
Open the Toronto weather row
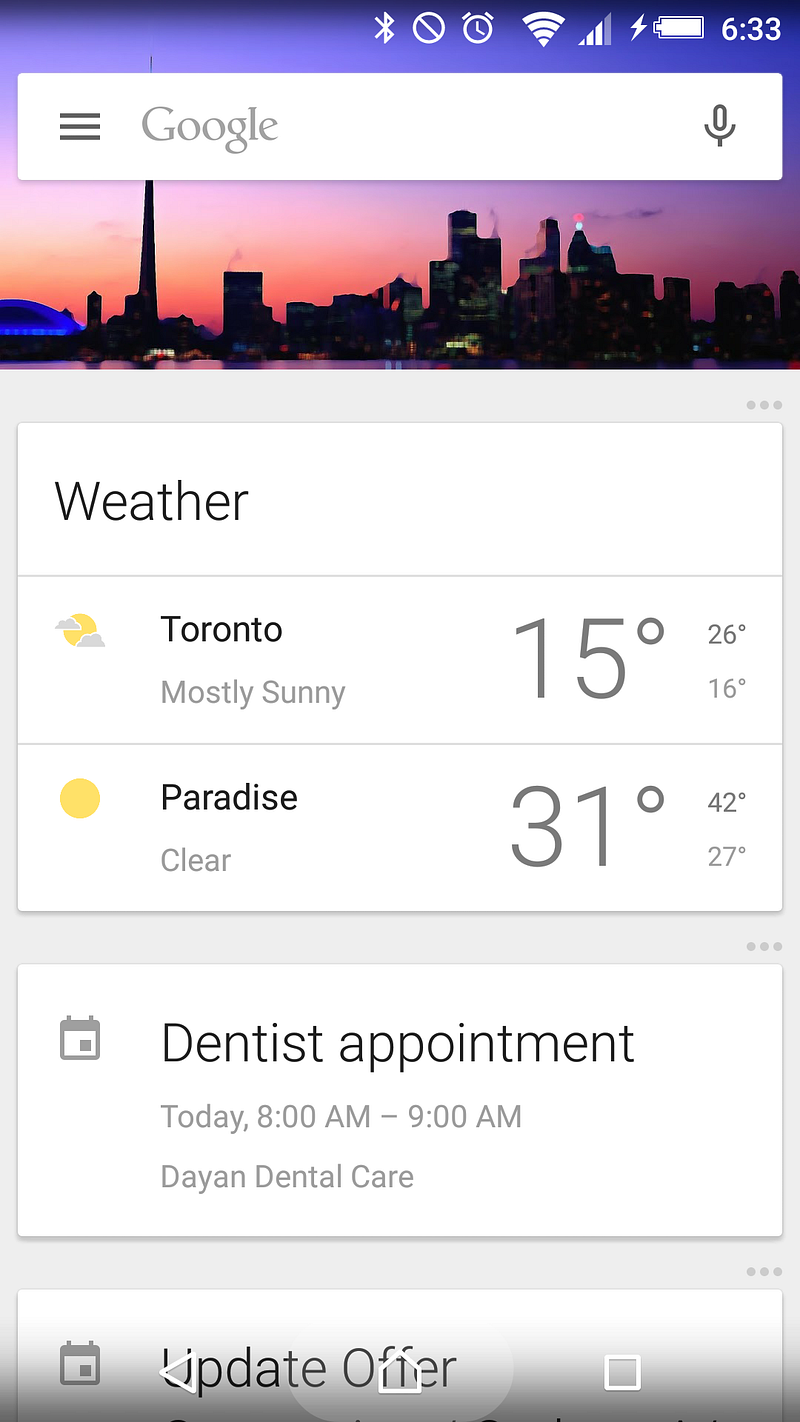tap(400, 660)
